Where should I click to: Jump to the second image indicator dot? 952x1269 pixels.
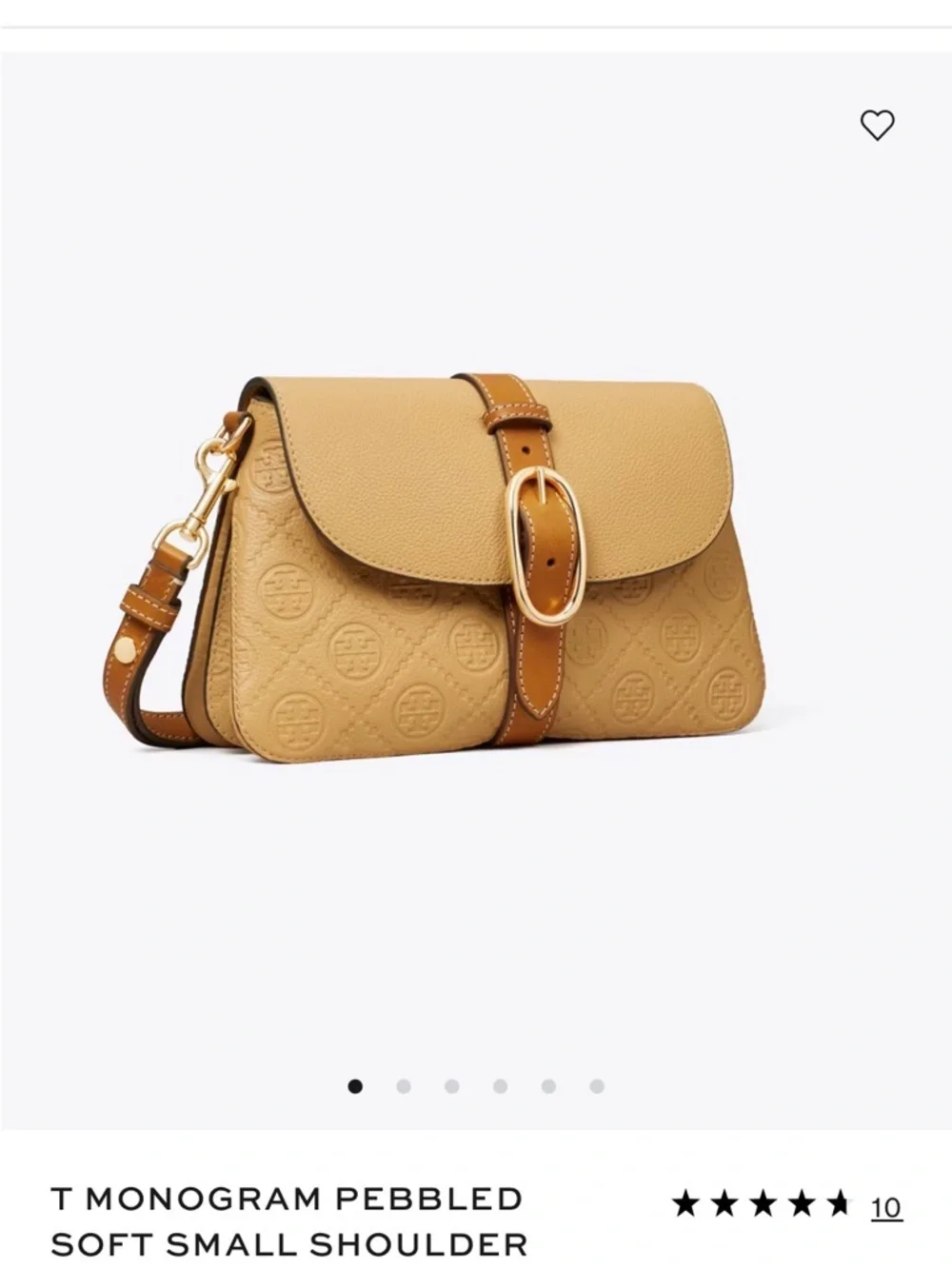[x=404, y=1086]
